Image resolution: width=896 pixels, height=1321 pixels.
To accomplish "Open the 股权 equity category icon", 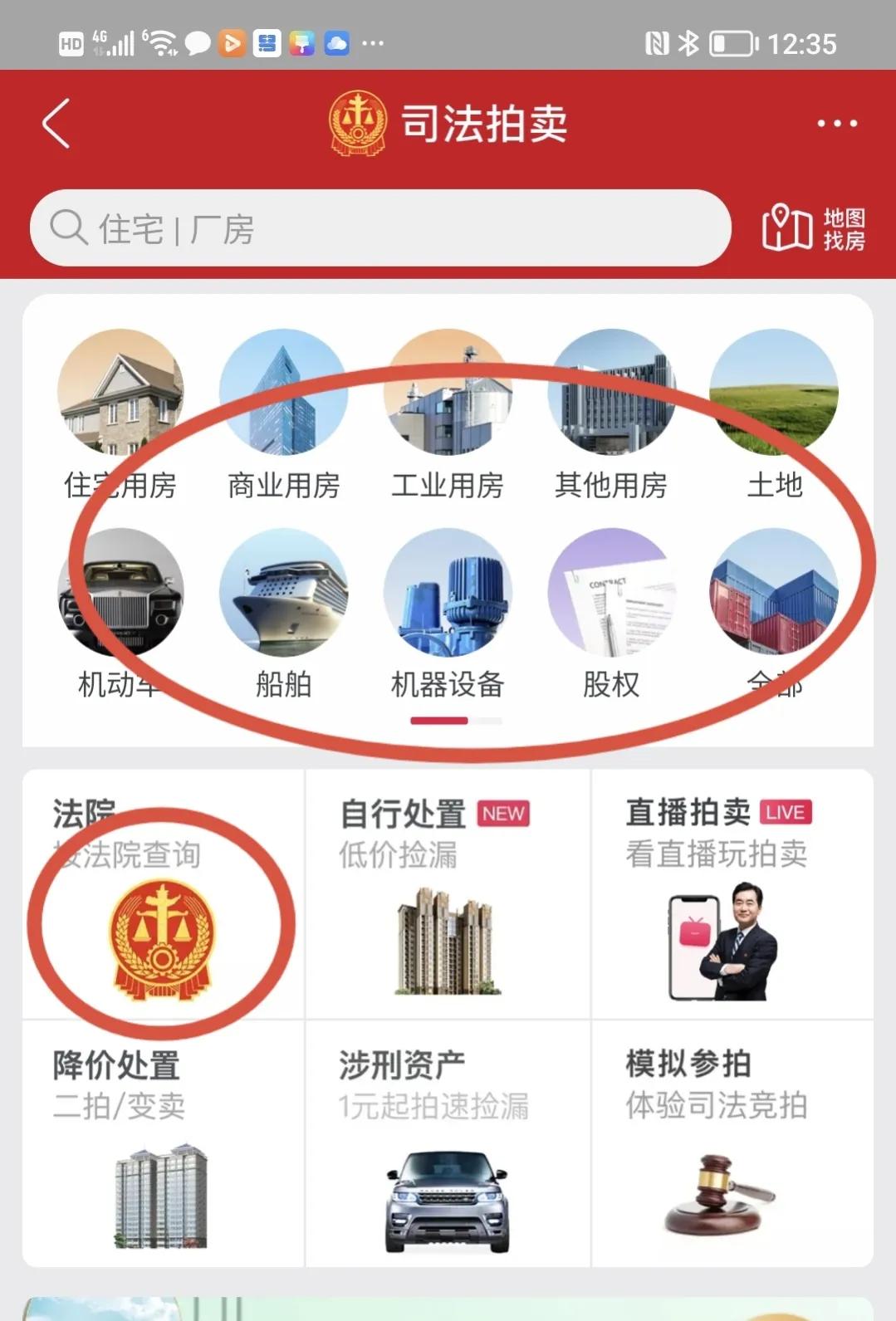I will (612, 594).
